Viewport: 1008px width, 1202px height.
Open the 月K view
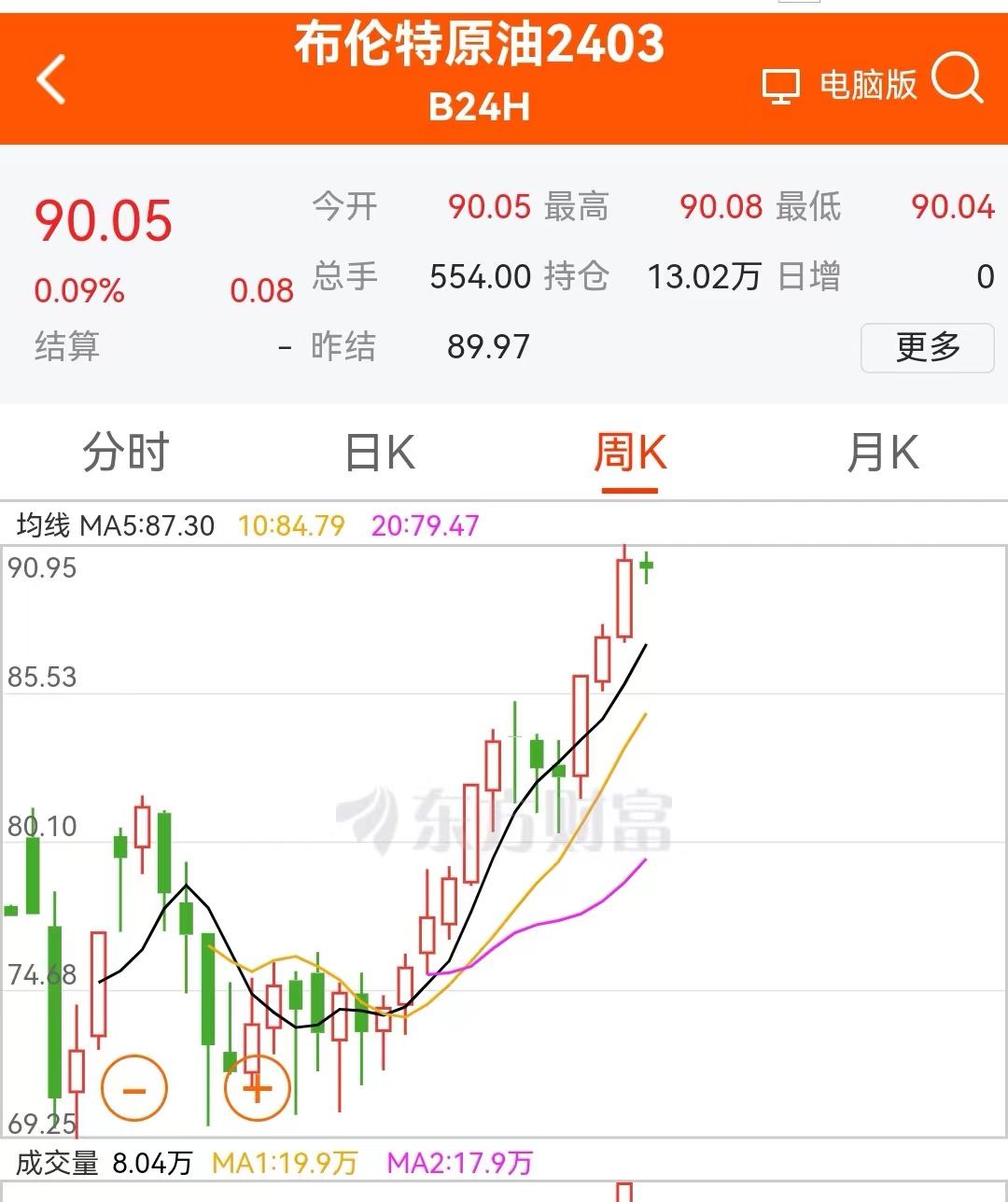[x=880, y=454]
